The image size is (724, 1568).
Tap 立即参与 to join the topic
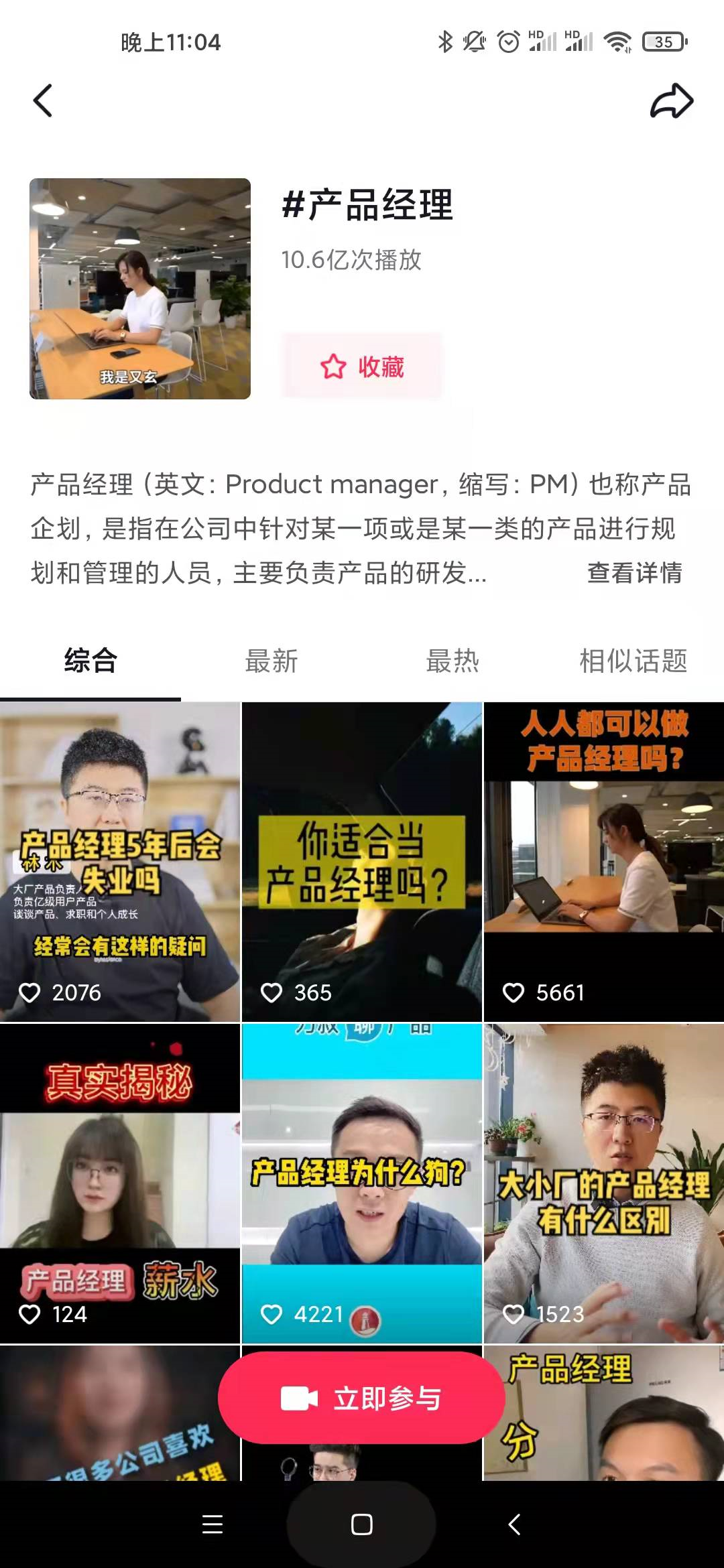pos(362,1398)
